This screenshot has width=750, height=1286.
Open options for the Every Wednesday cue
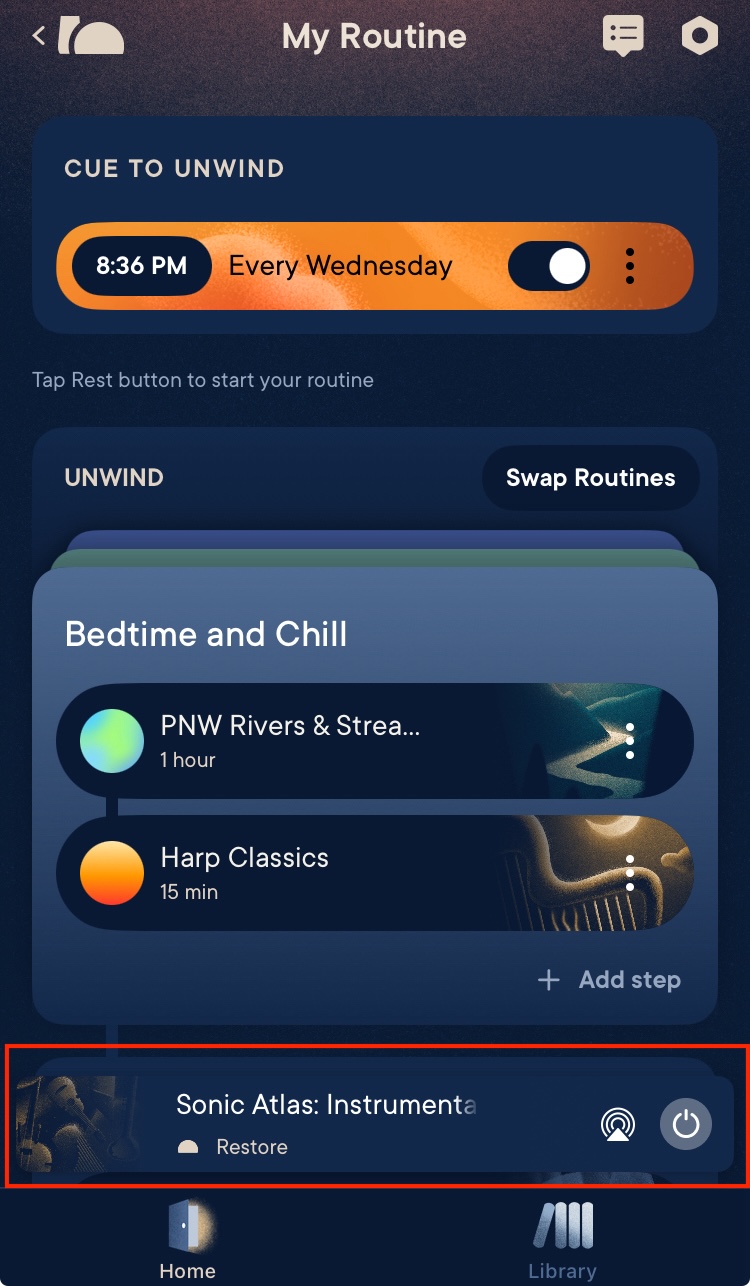tap(630, 266)
